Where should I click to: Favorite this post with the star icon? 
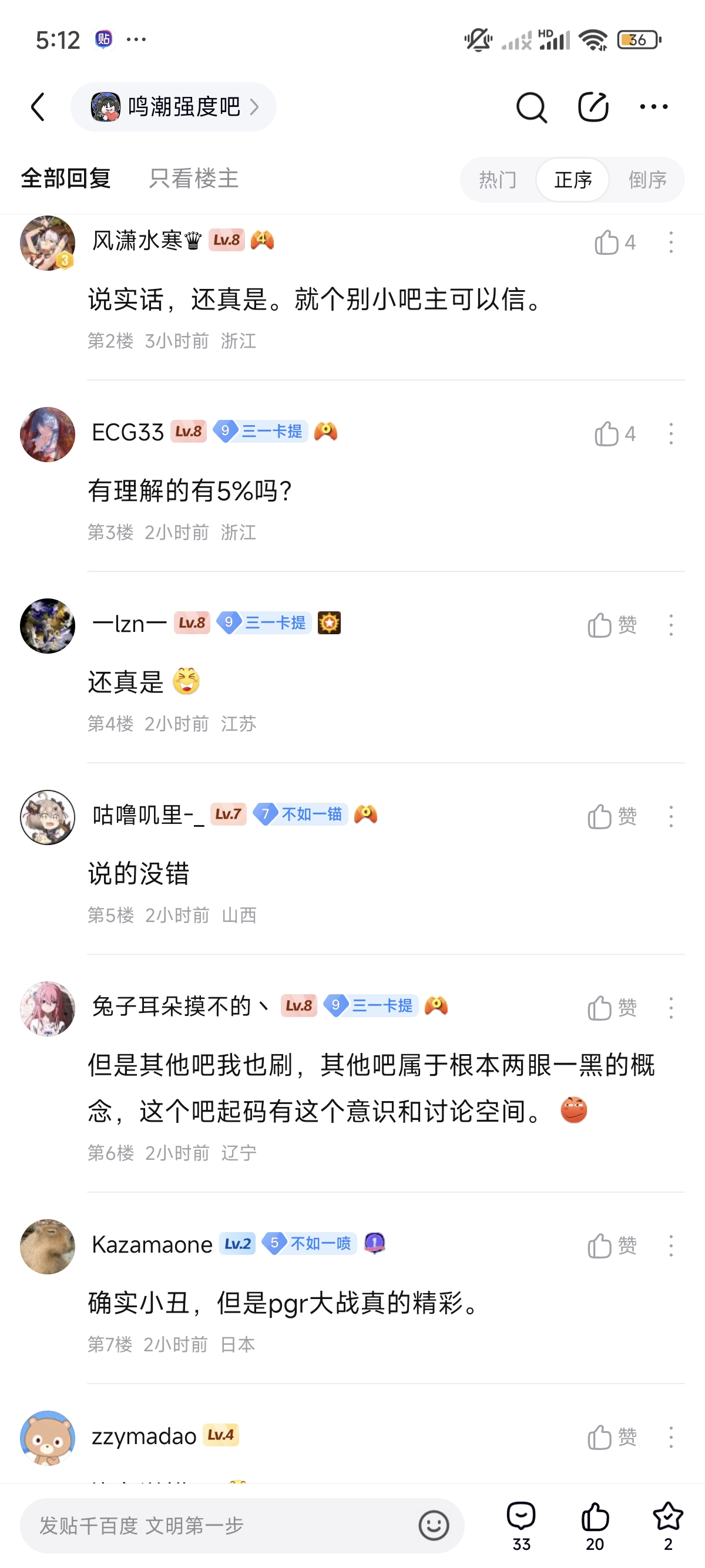[668, 1524]
